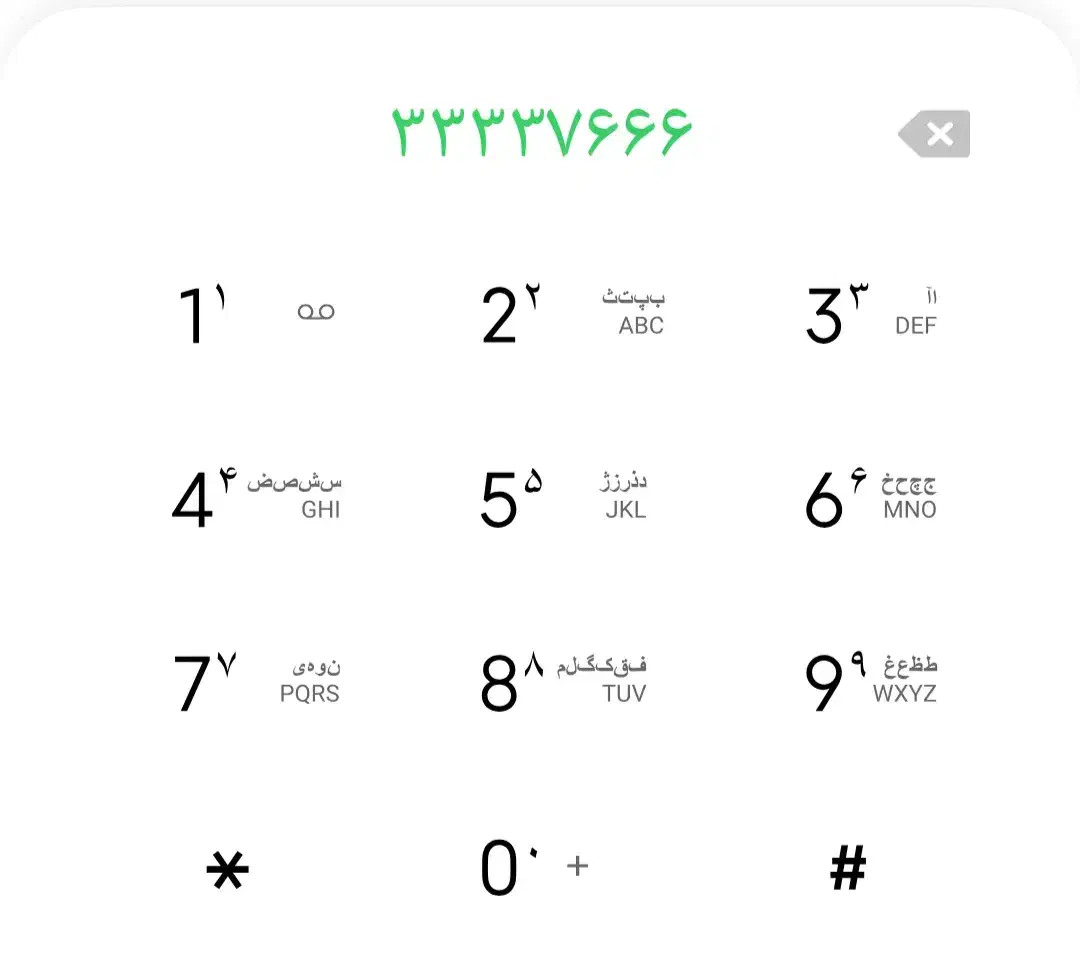Enter digit 4 GHI
The image size is (1080, 956).
tap(255, 498)
